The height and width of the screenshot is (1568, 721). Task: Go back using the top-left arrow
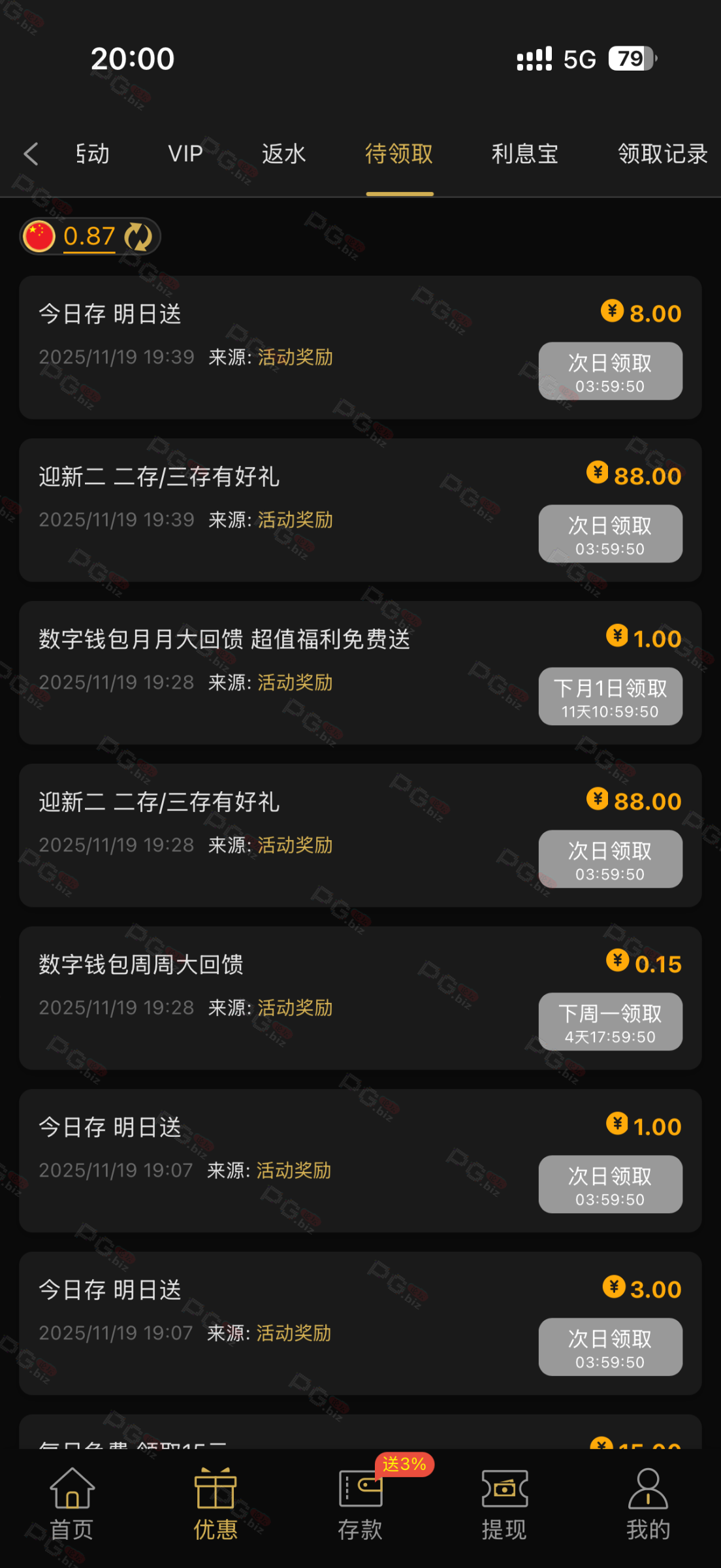pos(31,154)
